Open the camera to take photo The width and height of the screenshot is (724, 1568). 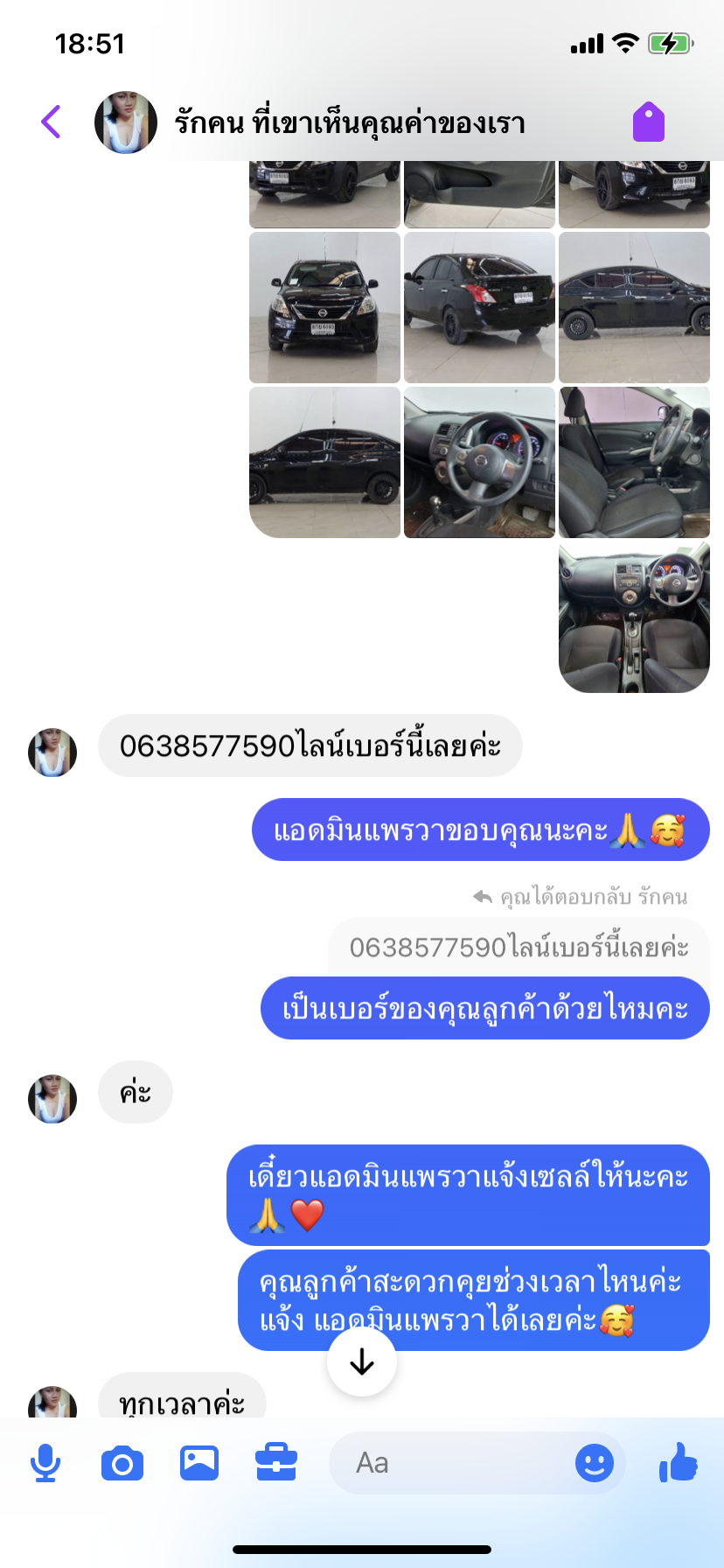122,1463
